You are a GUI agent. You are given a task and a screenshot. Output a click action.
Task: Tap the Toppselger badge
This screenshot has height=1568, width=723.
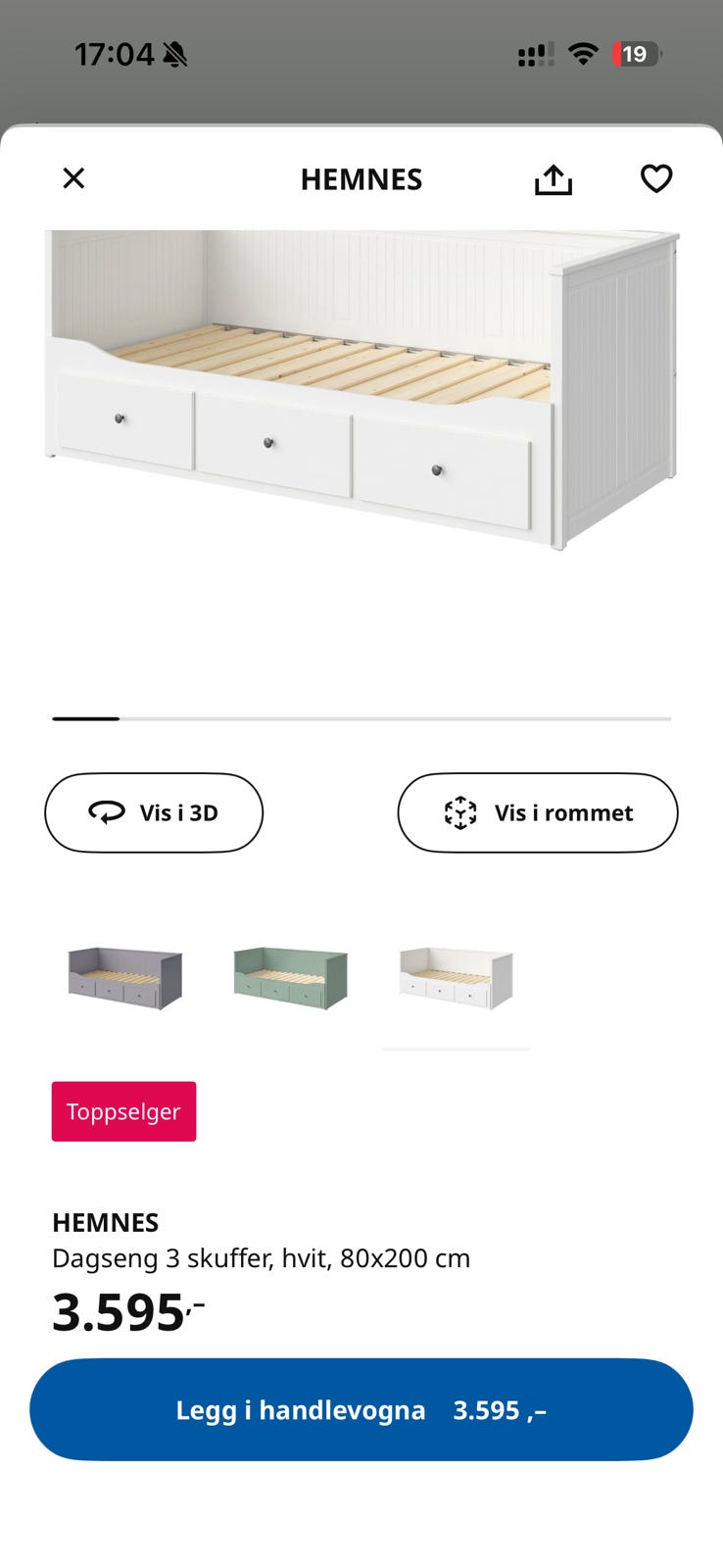coord(123,1111)
